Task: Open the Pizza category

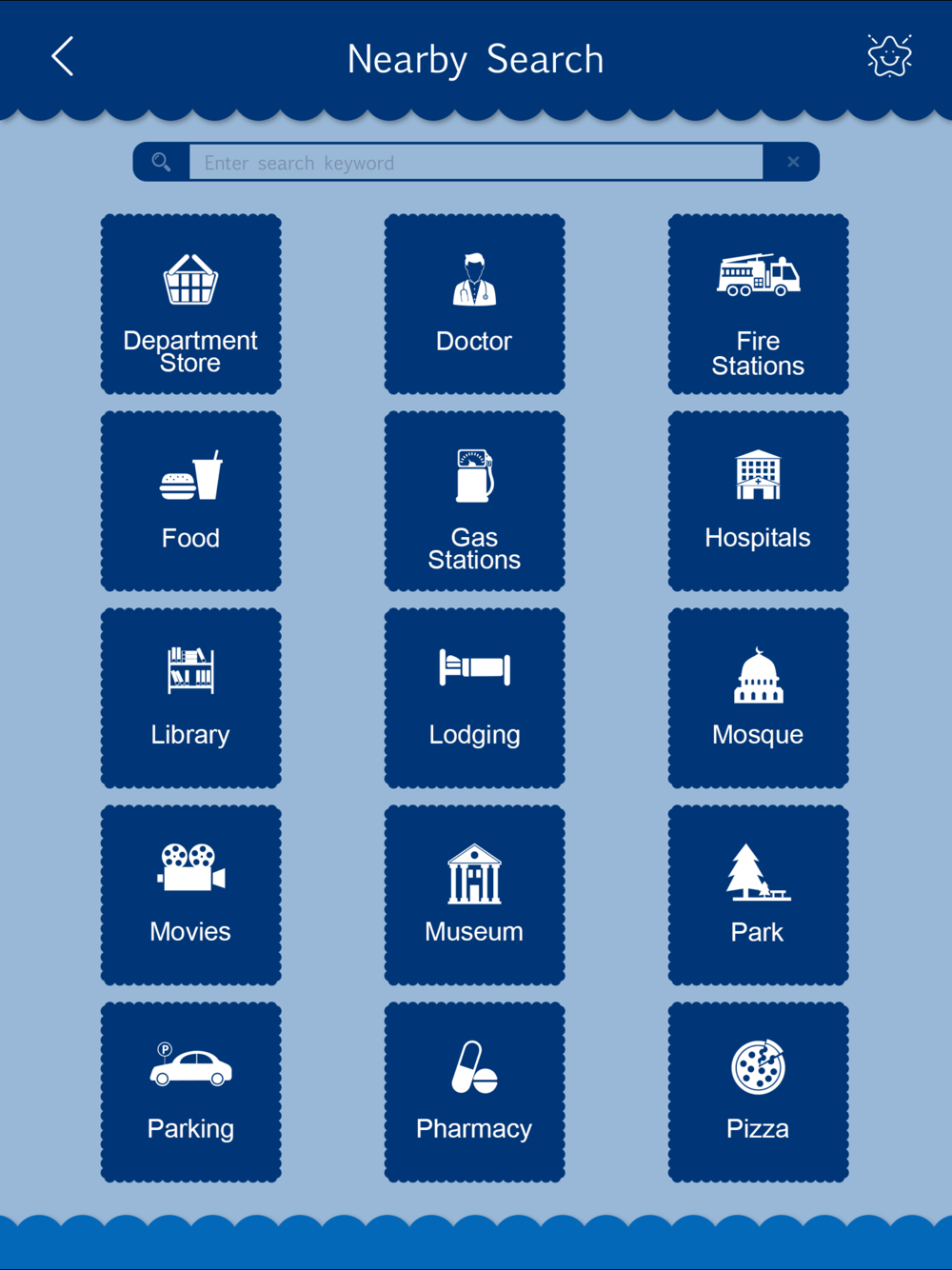Action: click(758, 1092)
